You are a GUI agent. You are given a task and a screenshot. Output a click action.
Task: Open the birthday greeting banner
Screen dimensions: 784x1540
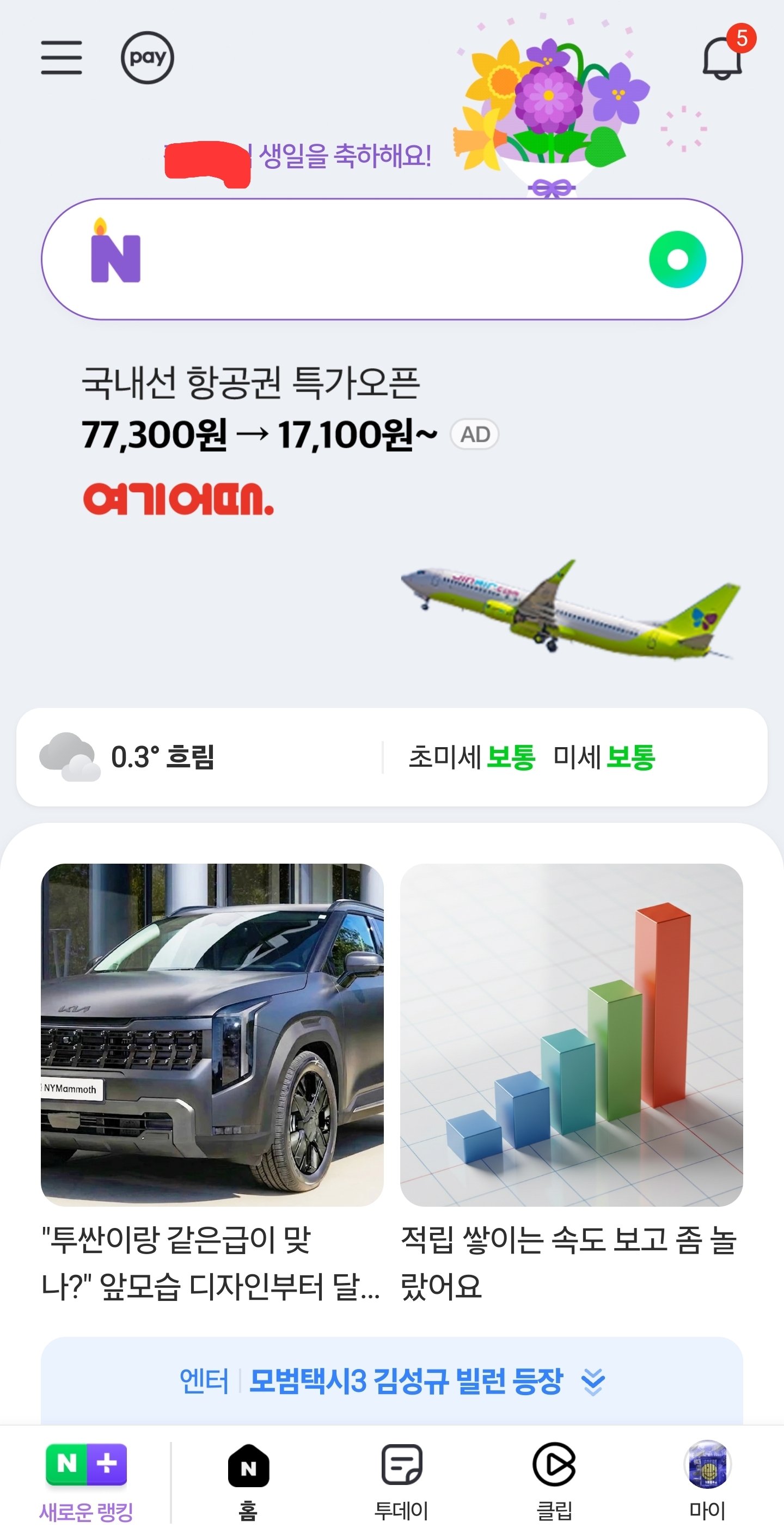pyautogui.click(x=345, y=155)
